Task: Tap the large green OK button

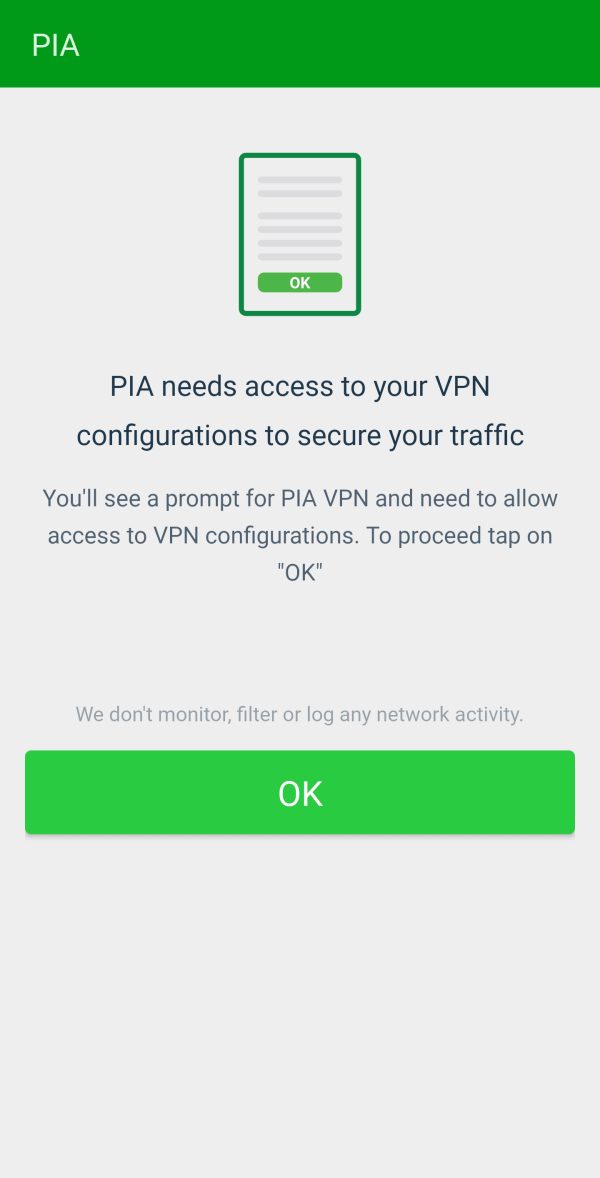Action: [x=300, y=792]
